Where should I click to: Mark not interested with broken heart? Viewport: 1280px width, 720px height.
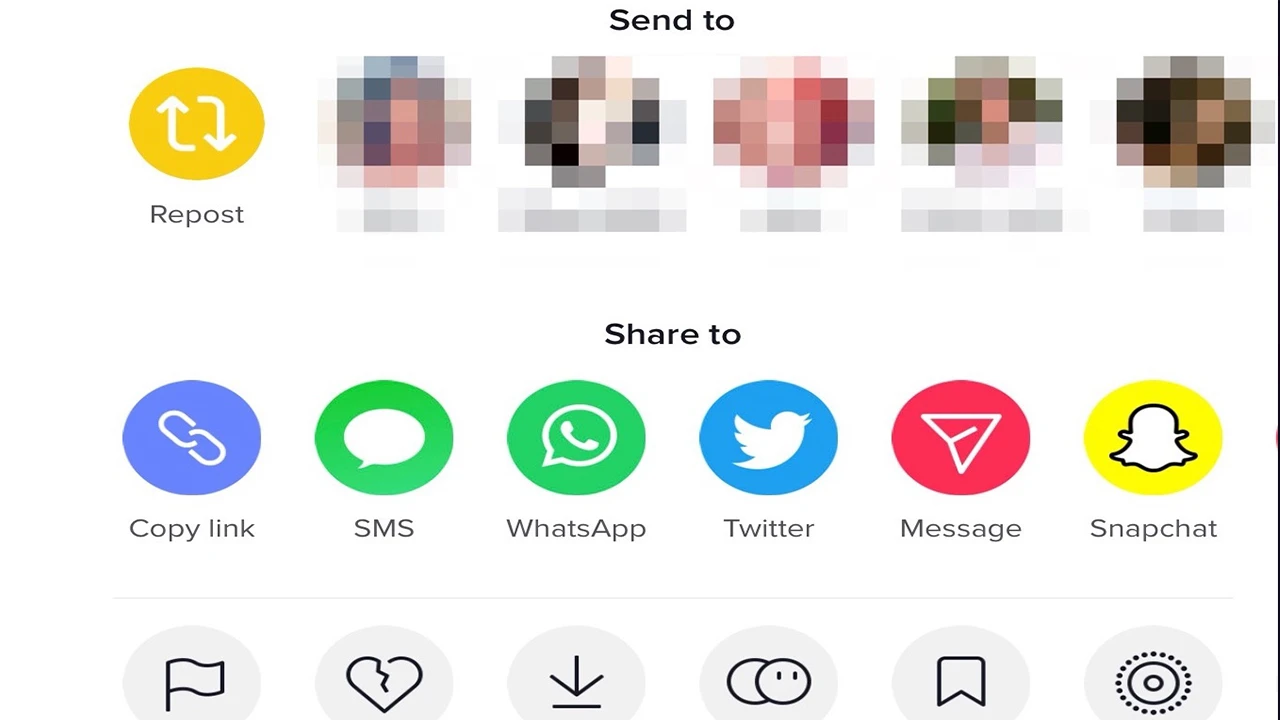click(384, 682)
